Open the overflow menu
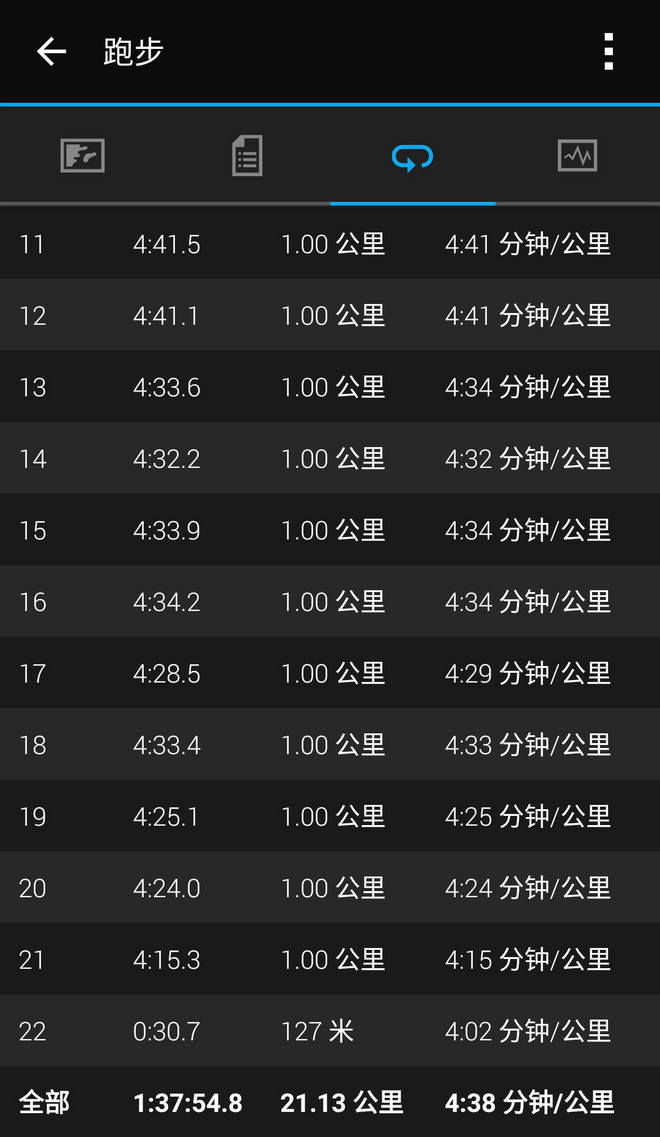 pyautogui.click(x=608, y=51)
